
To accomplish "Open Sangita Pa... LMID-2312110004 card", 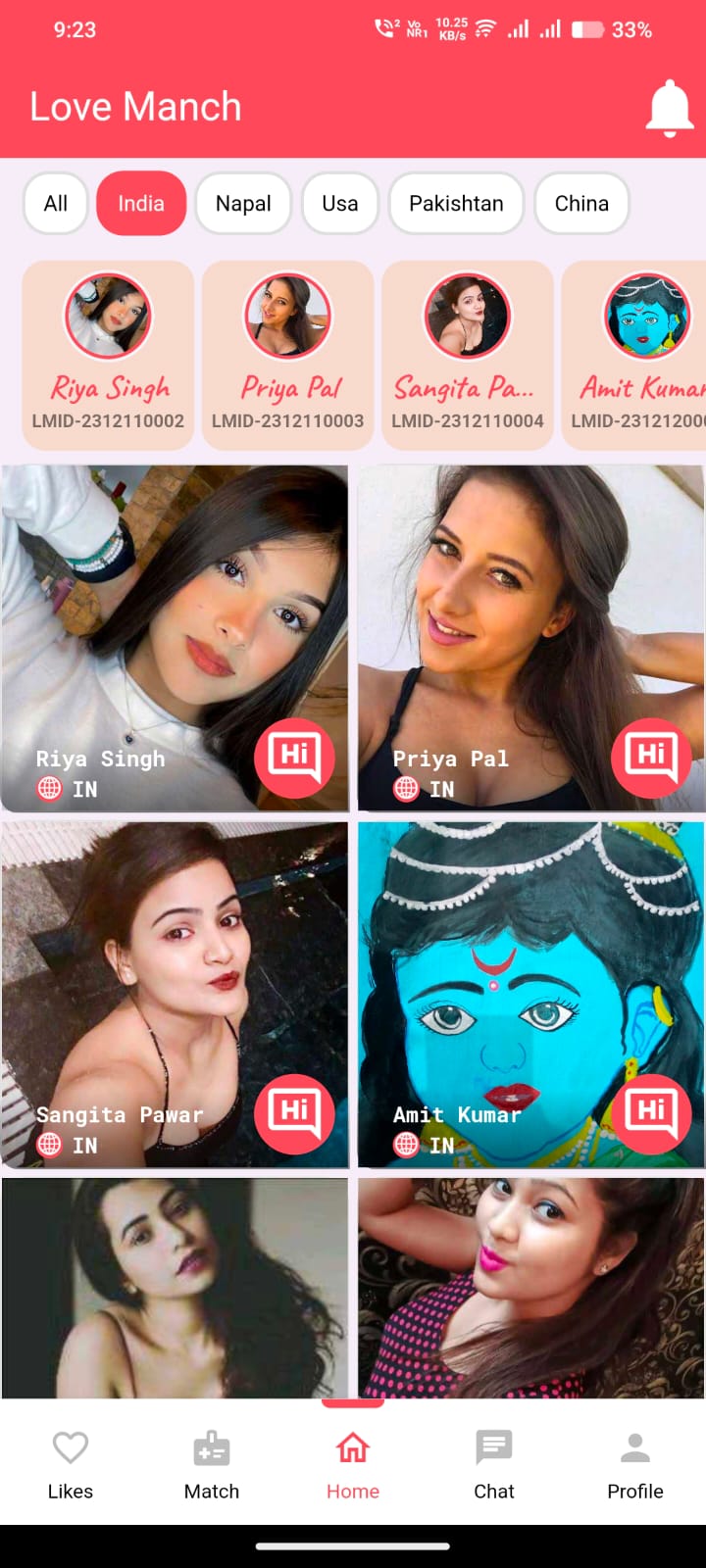I will (467, 355).
